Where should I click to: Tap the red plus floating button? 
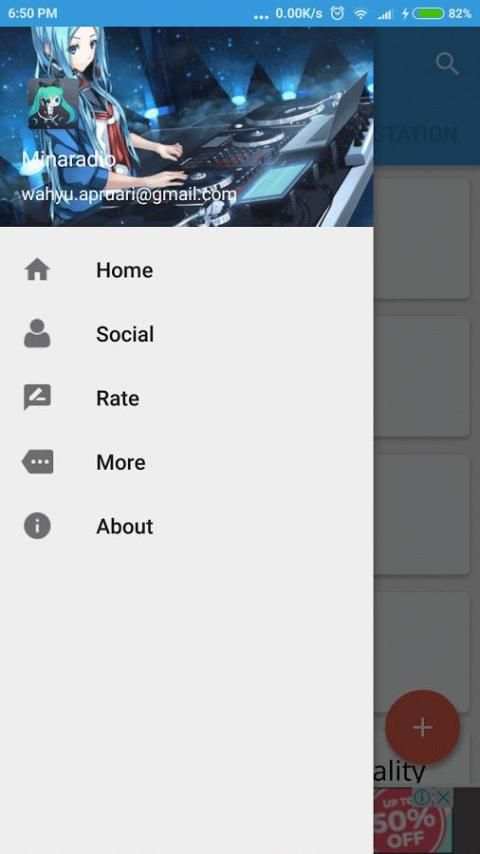(x=422, y=727)
